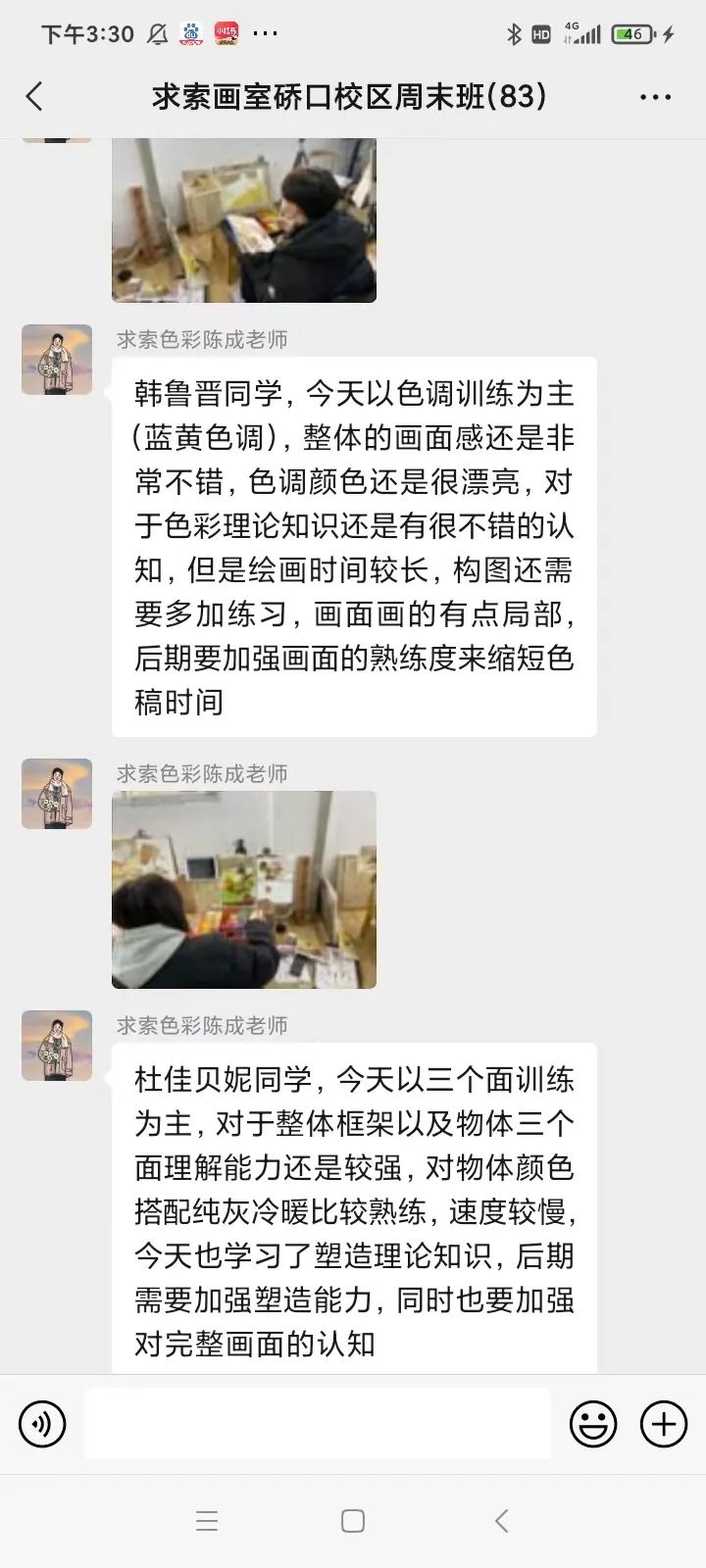Focus the message text field
The height and width of the screenshot is (1568, 706).
[317, 1423]
